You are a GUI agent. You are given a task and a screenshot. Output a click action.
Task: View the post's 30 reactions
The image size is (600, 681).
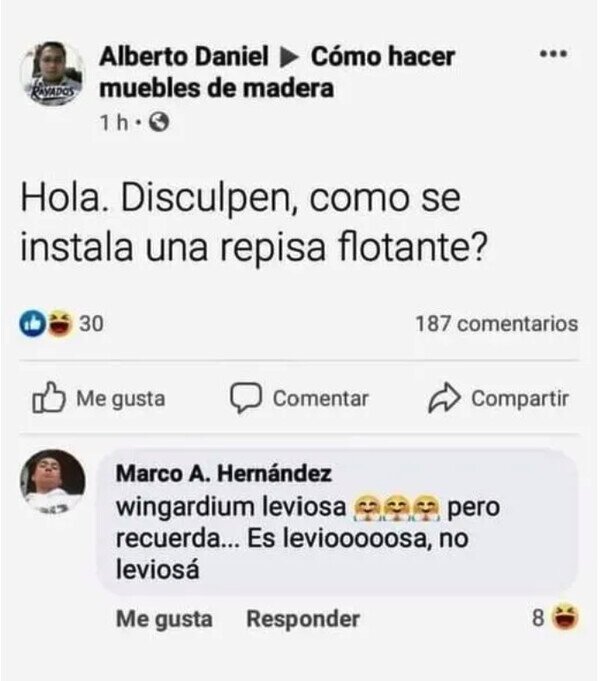61,324
